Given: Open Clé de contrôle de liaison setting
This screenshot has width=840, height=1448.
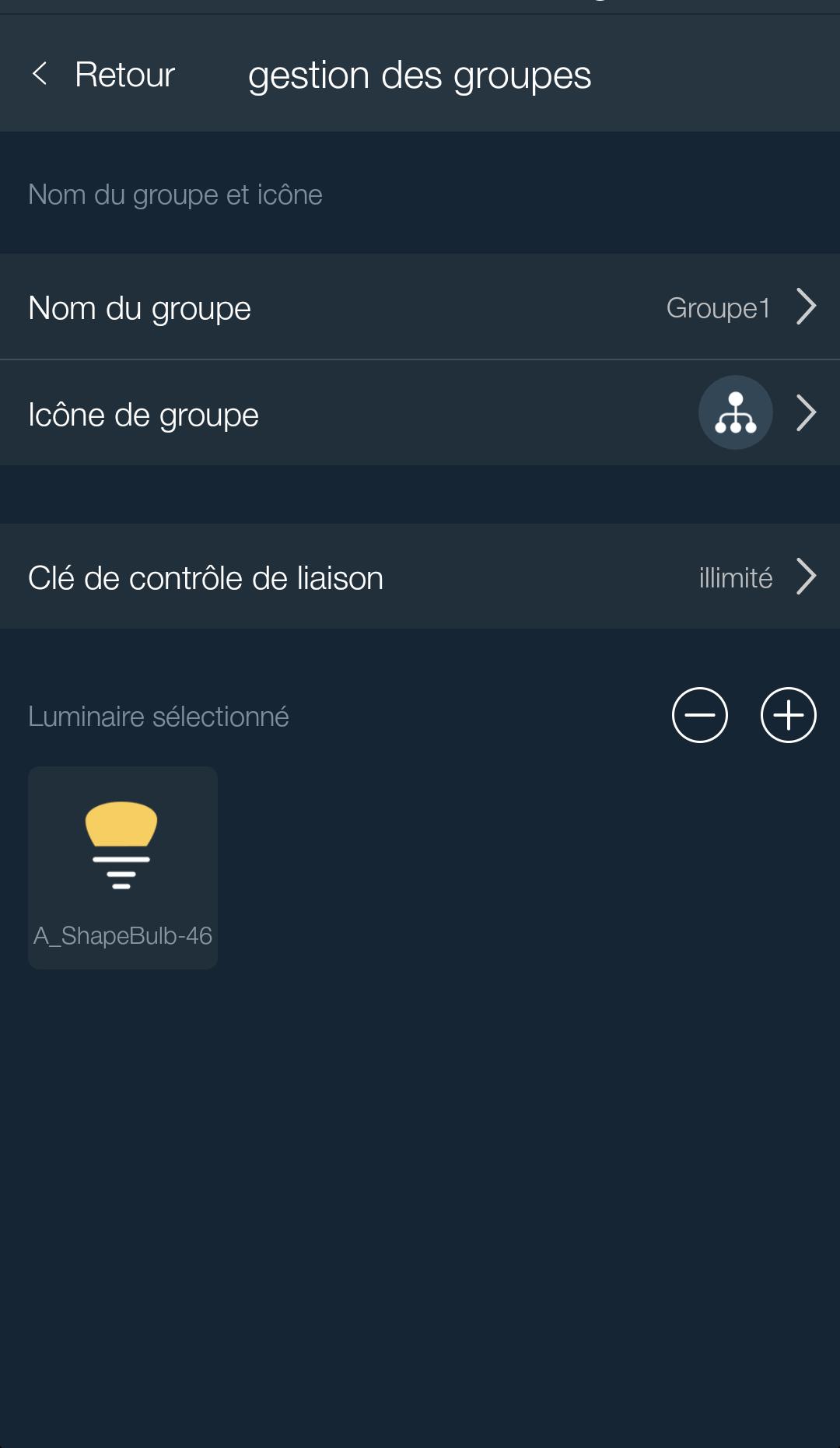Looking at the screenshot, I should coord(420,577).
